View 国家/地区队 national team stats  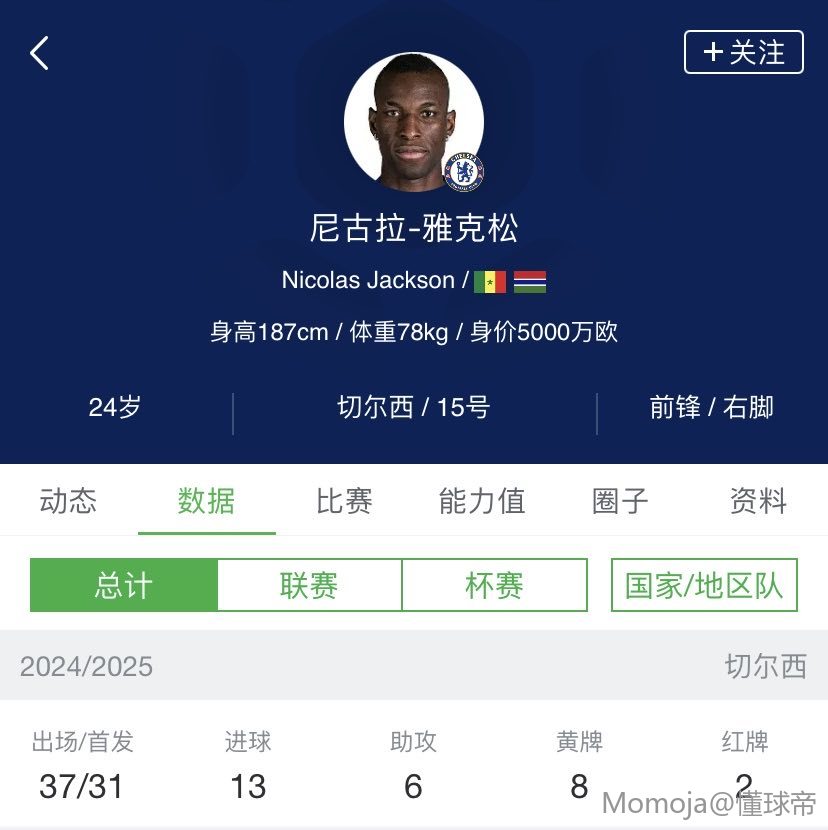704,585
